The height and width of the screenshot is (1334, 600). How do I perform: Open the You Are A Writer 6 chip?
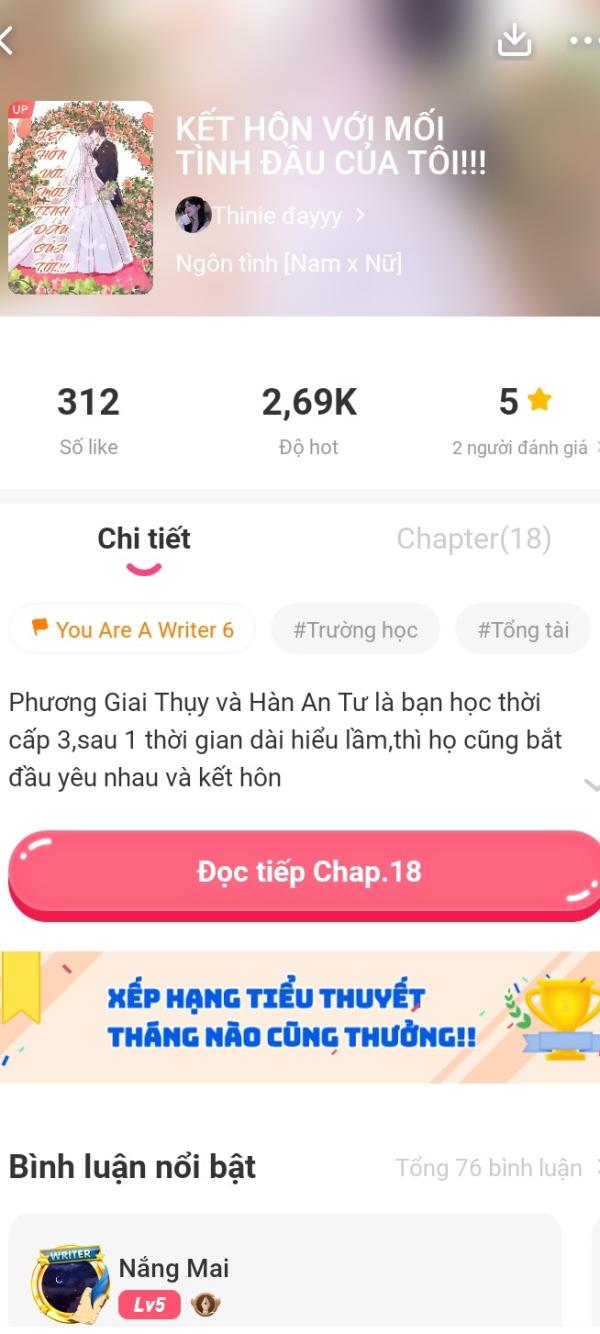click(132, 630)
